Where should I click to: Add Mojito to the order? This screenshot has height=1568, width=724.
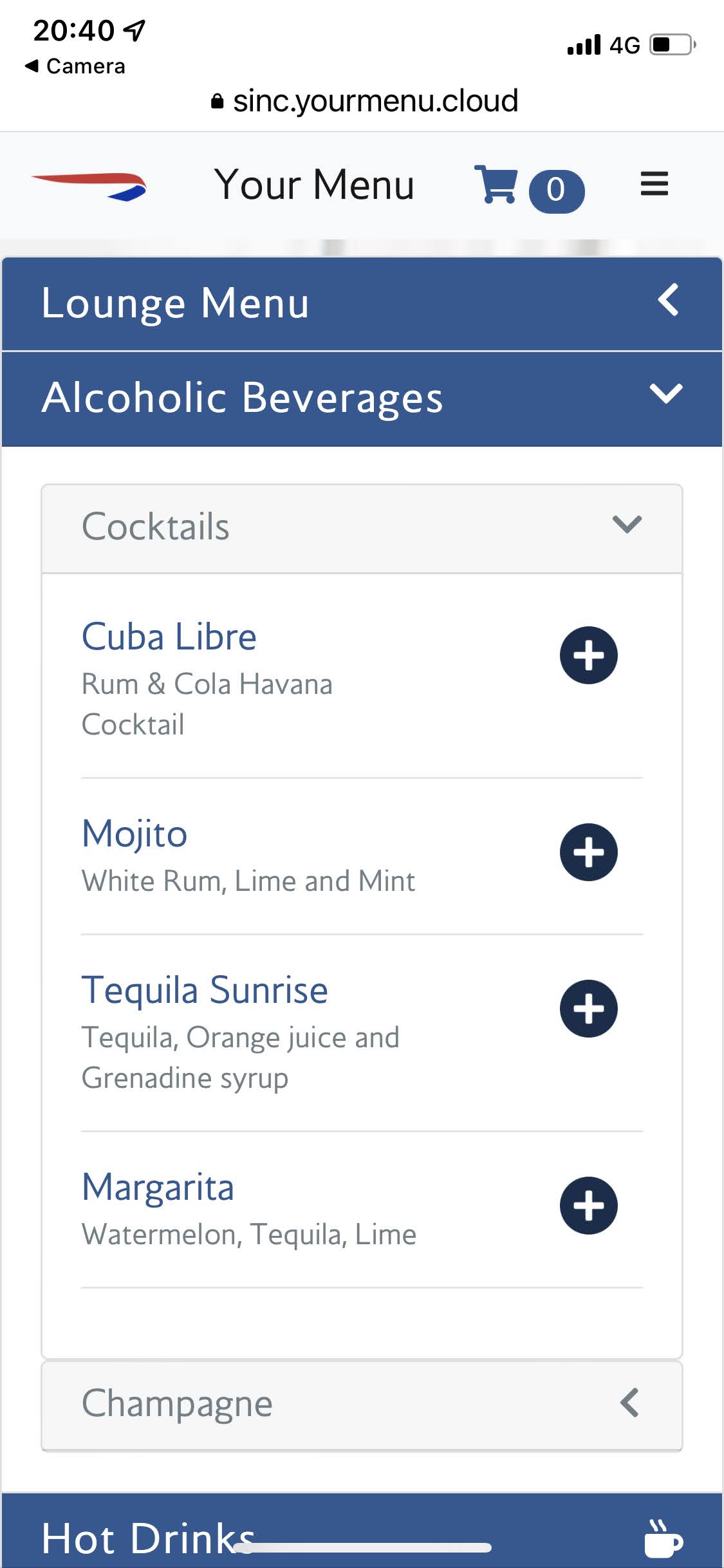(588, 852)
